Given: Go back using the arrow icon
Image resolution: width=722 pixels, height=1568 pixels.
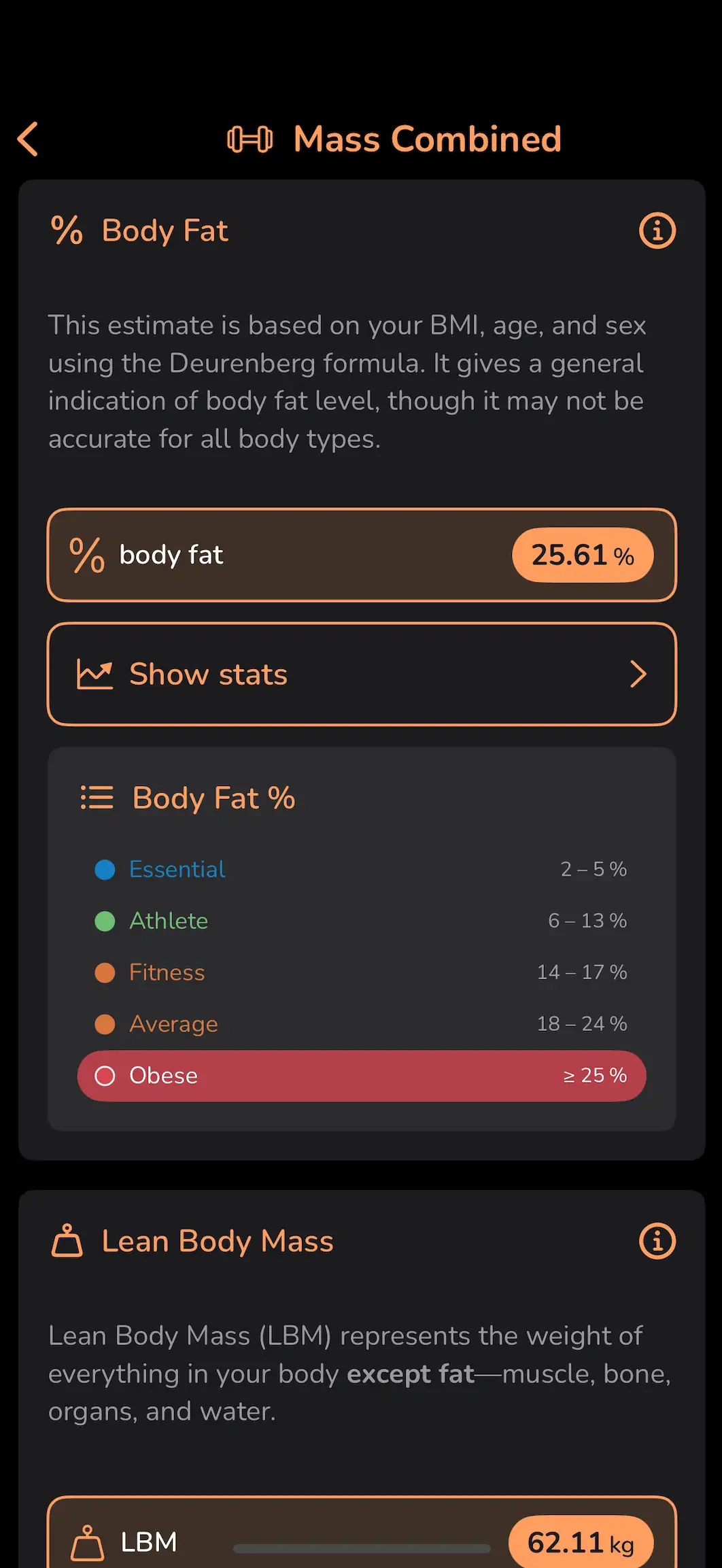Looking at the screenshot, I should (x=28, y=139).
